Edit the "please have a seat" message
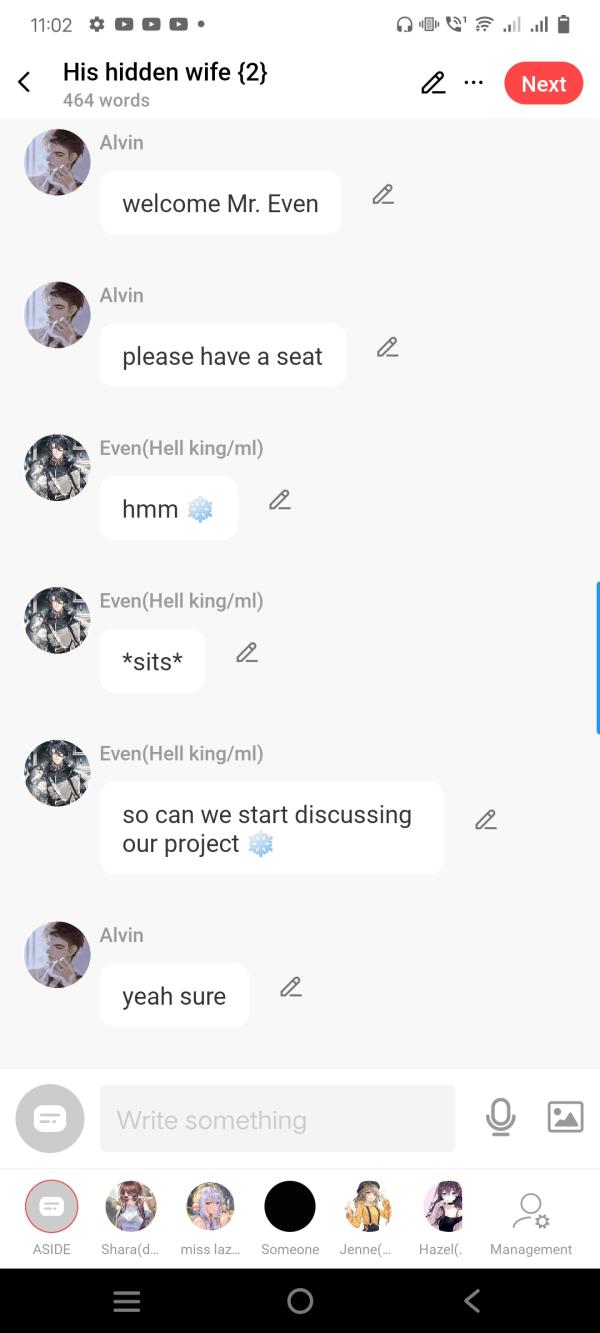The image size is (600, 1333). coord(388,348)
